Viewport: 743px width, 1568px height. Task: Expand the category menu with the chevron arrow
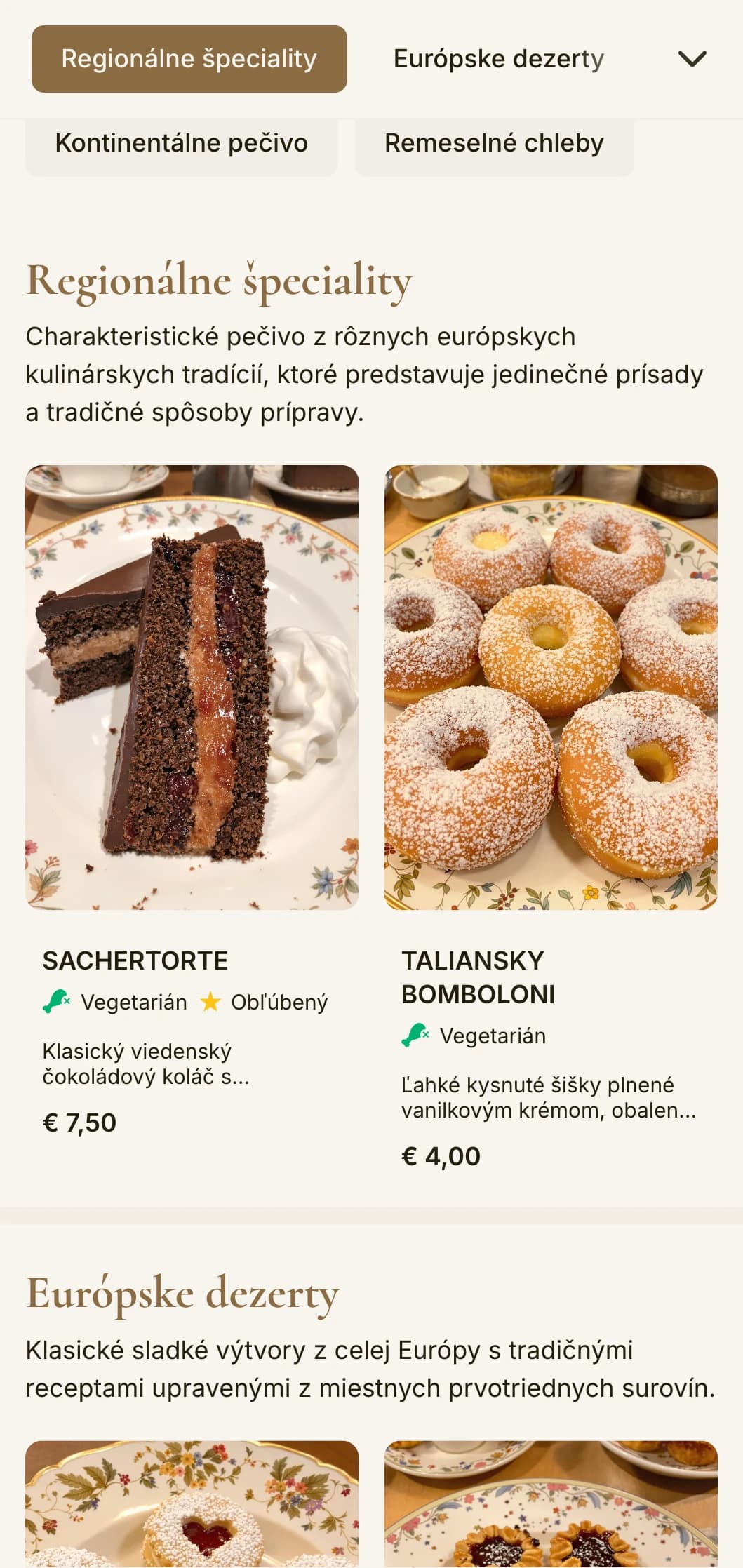693,58
